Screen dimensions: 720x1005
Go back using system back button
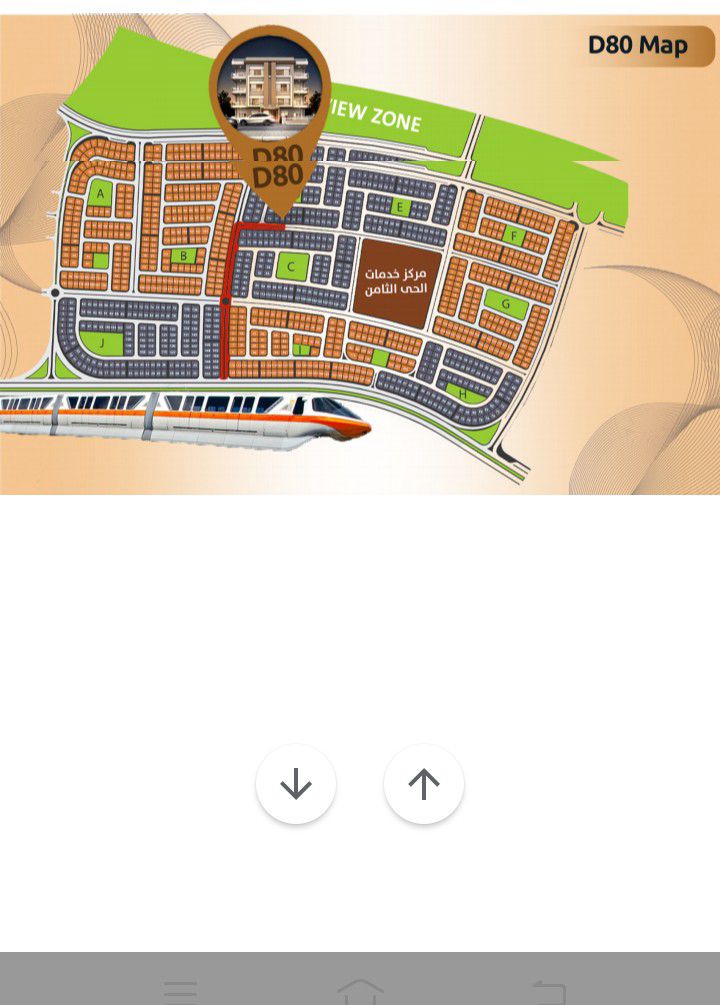(548, 991)
